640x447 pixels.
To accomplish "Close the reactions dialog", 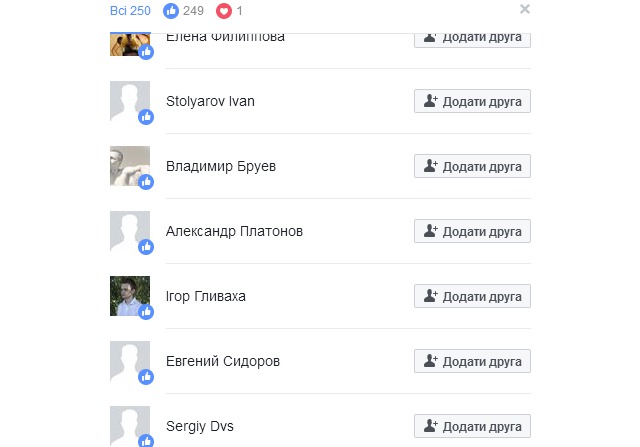I will 525,9.
